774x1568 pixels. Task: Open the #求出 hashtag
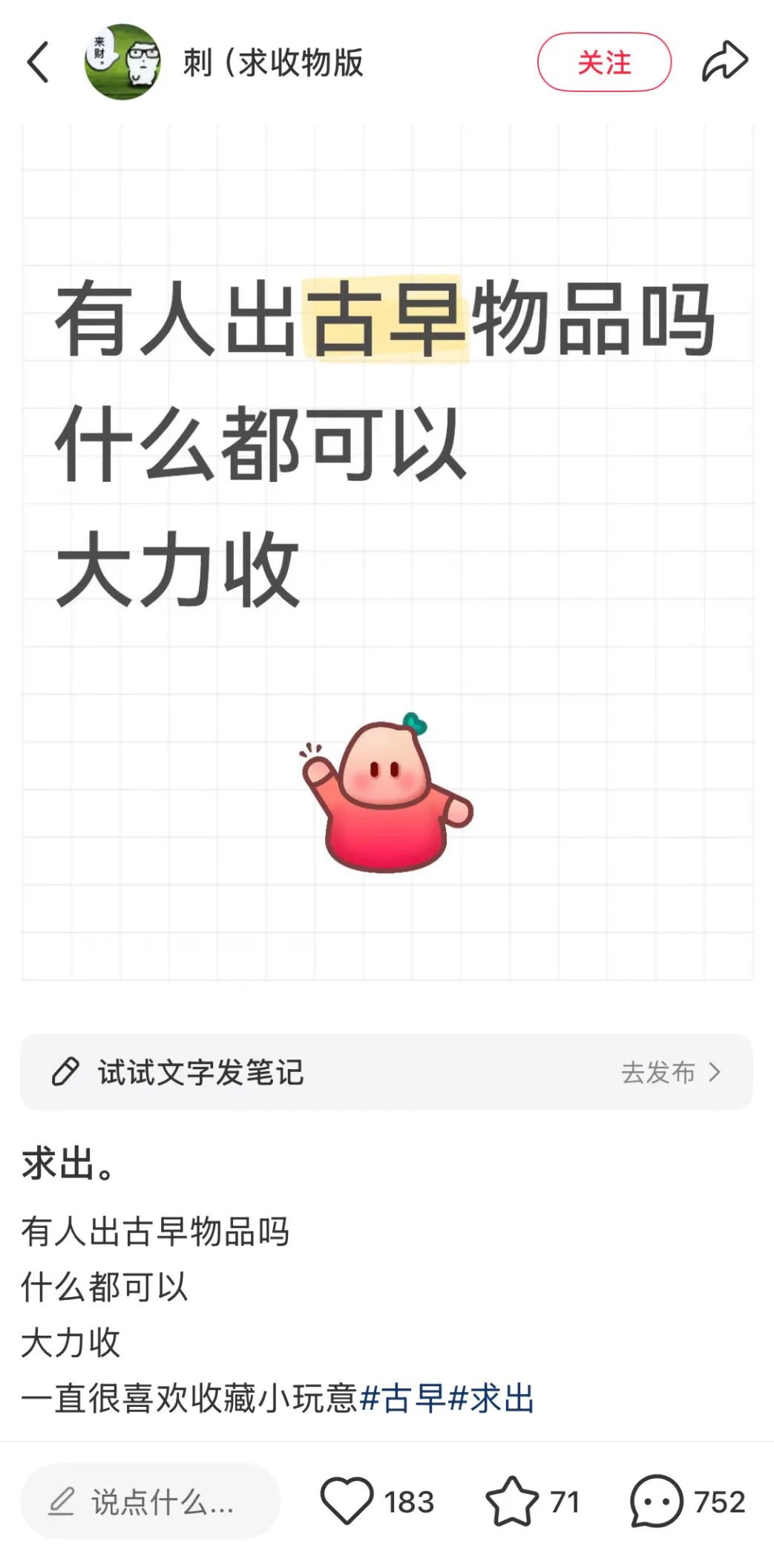[491, 1399]
